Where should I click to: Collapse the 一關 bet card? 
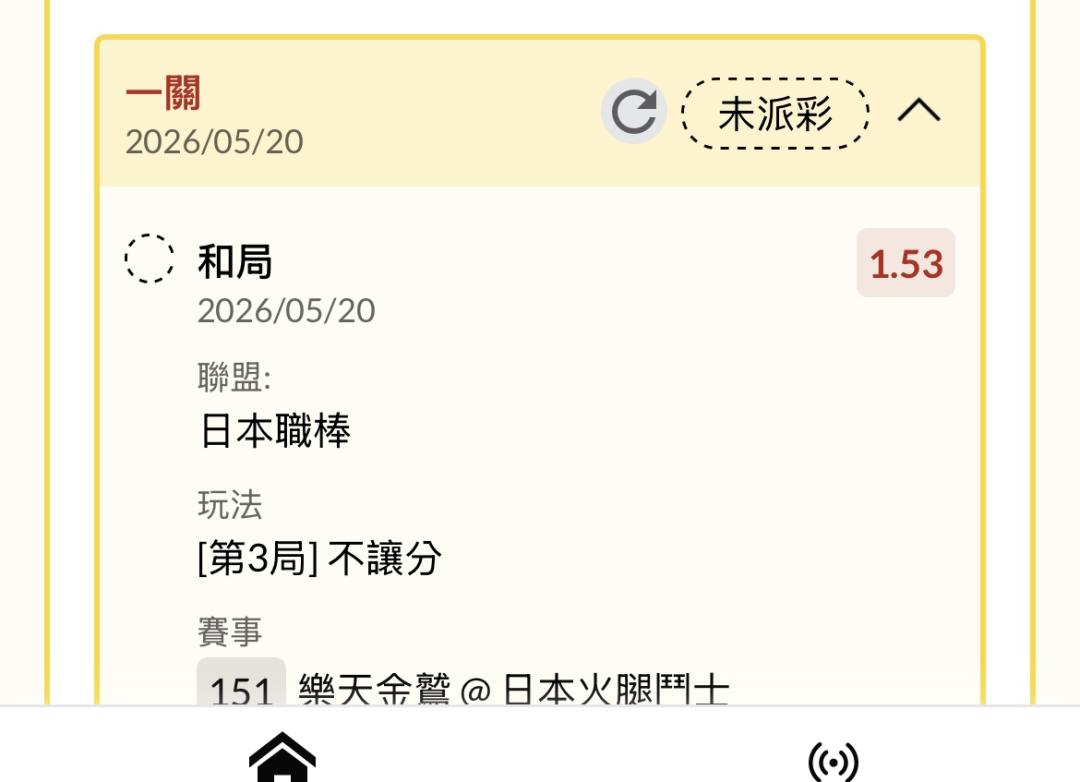click(919, 110)
